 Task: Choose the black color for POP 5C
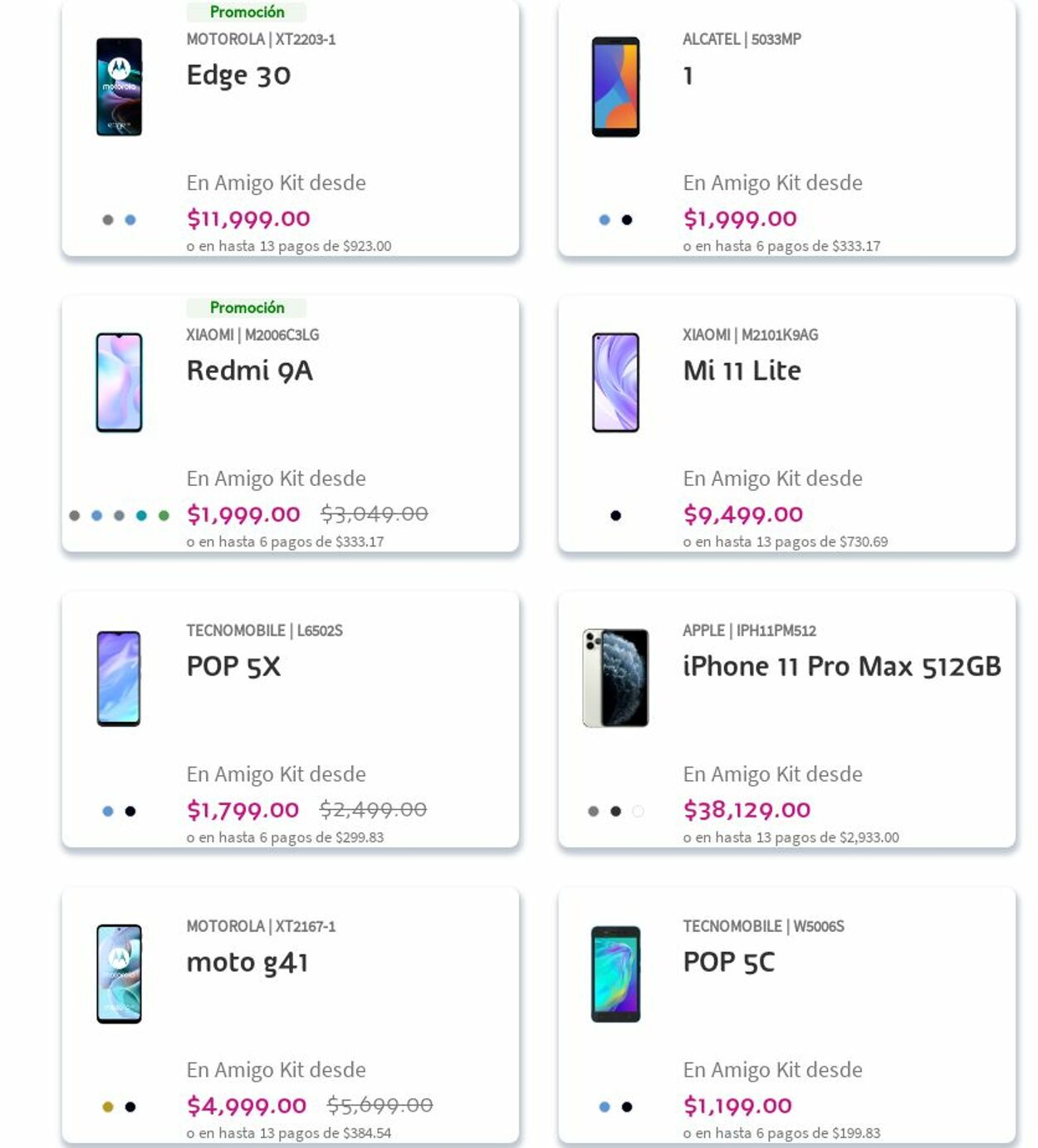[627, 1107]
